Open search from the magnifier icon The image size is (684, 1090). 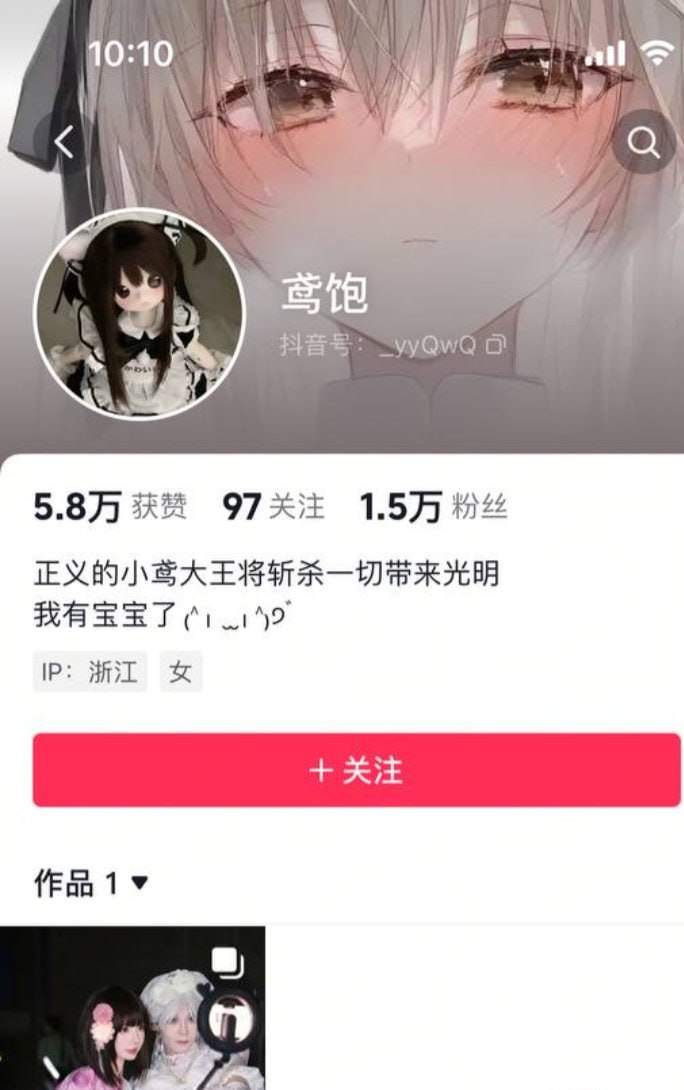coord(643,144)
